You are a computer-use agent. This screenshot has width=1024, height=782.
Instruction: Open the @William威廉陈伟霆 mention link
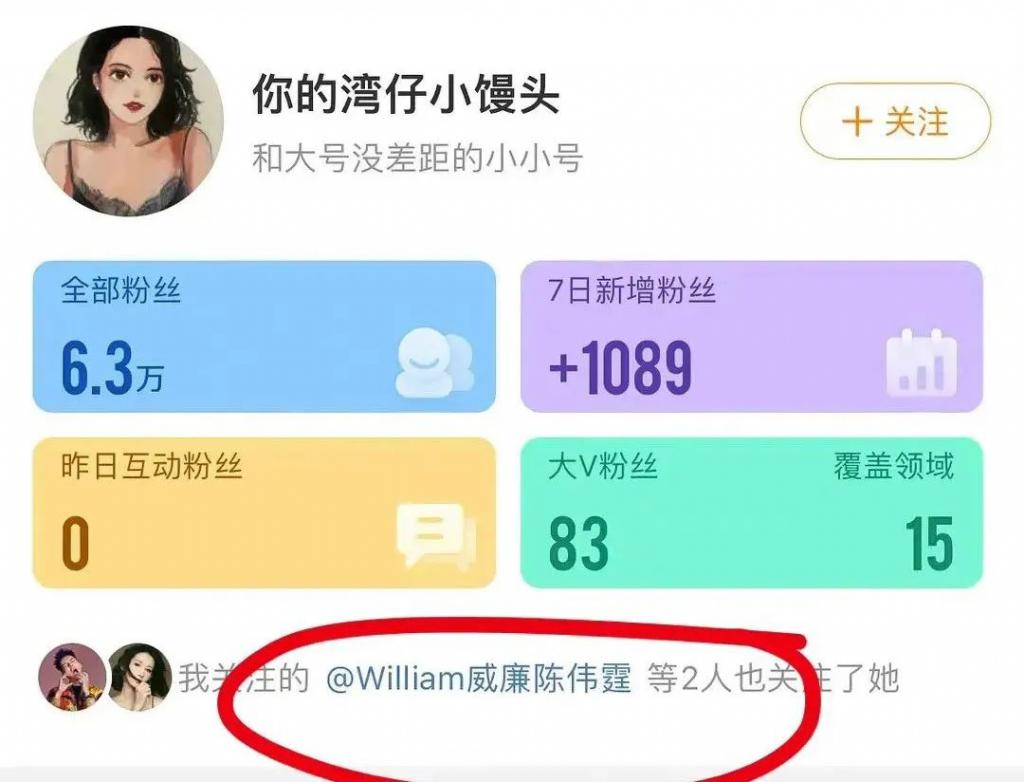point(479,680)
